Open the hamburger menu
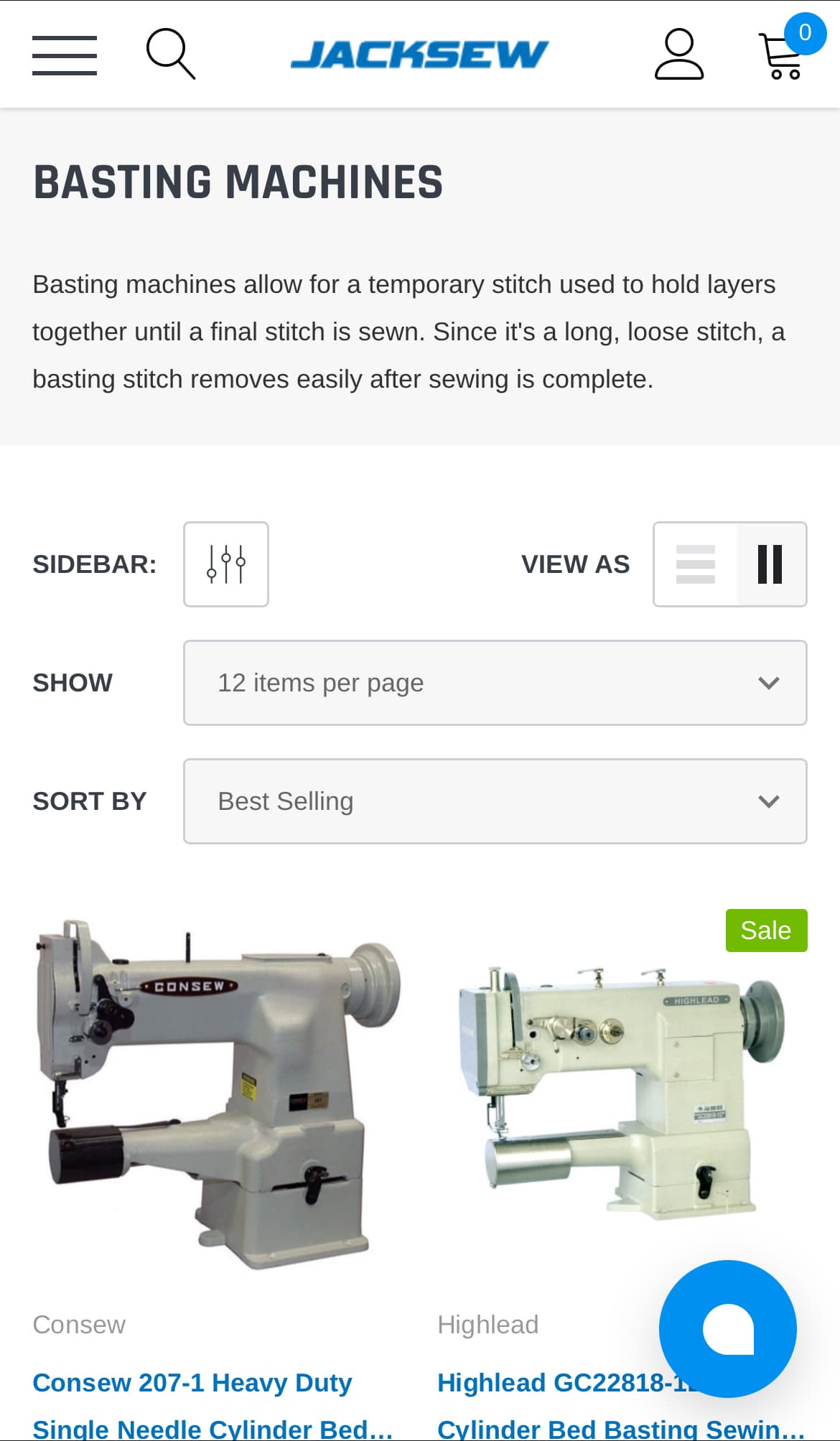The width and height of the screenshot is (840, 1441). (x=65, y=55)
